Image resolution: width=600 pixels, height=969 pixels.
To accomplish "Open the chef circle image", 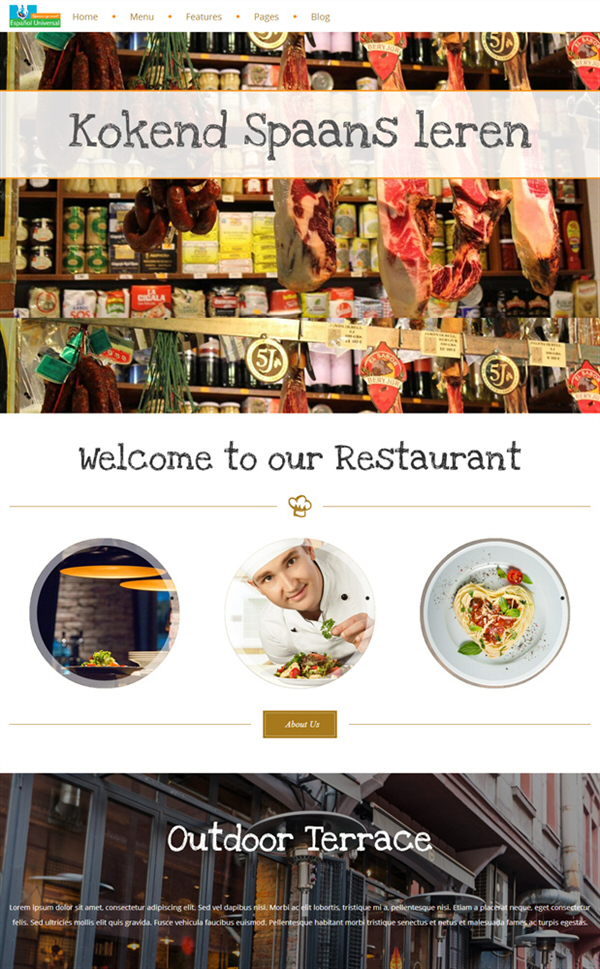I will pyautogui.click(x=300, y=612).
